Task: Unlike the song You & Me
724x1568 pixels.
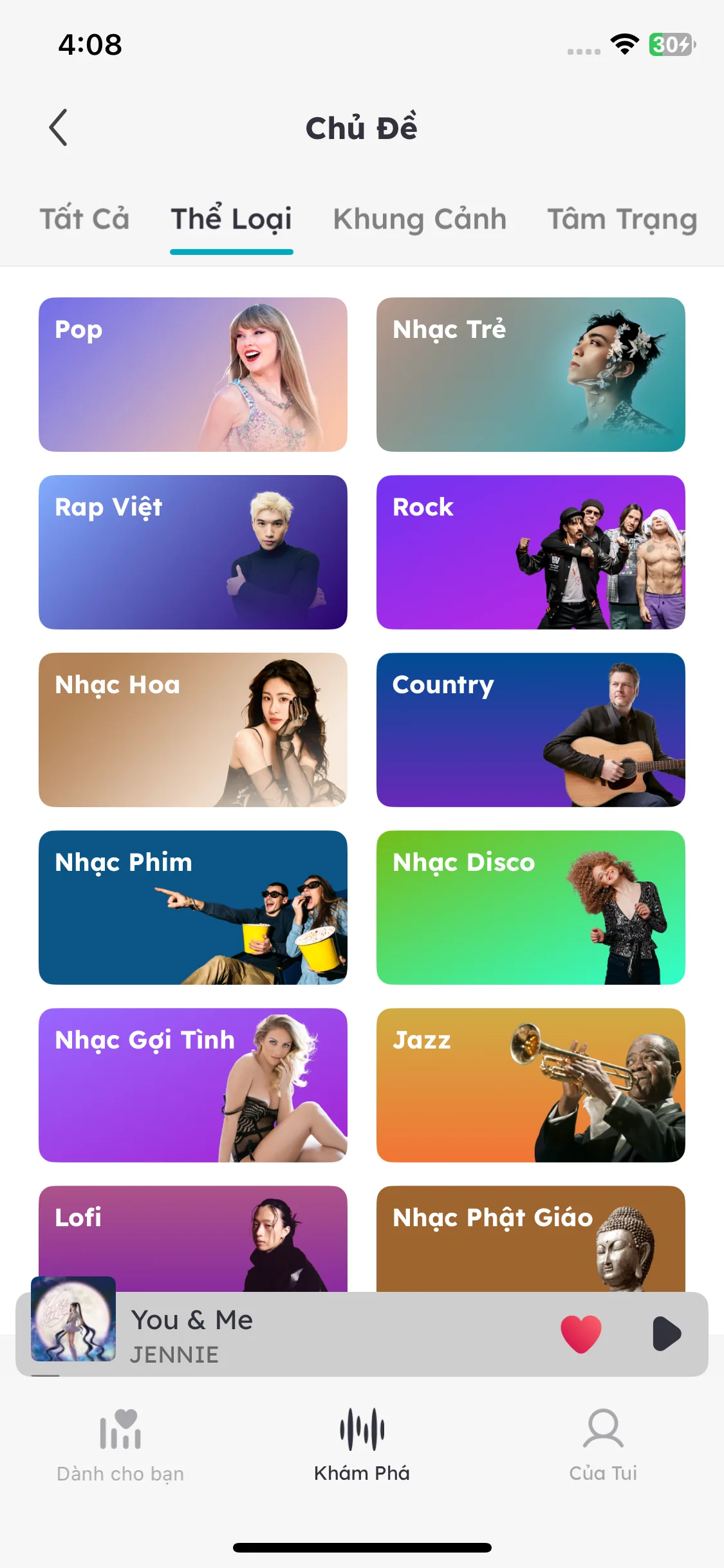Action: (x=580, y=1334)
